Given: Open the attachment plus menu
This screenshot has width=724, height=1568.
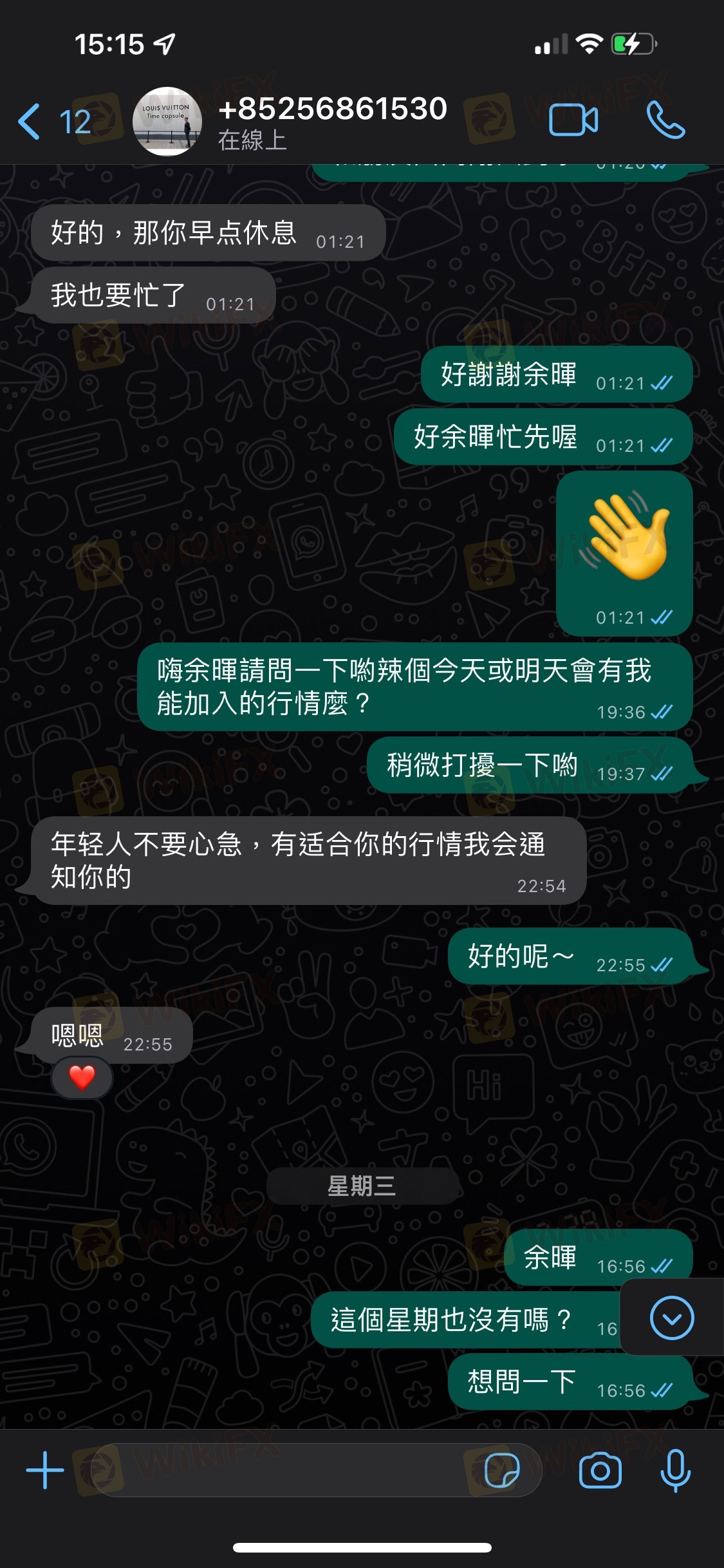Looking at the screenshot, I should [44, 1470].
